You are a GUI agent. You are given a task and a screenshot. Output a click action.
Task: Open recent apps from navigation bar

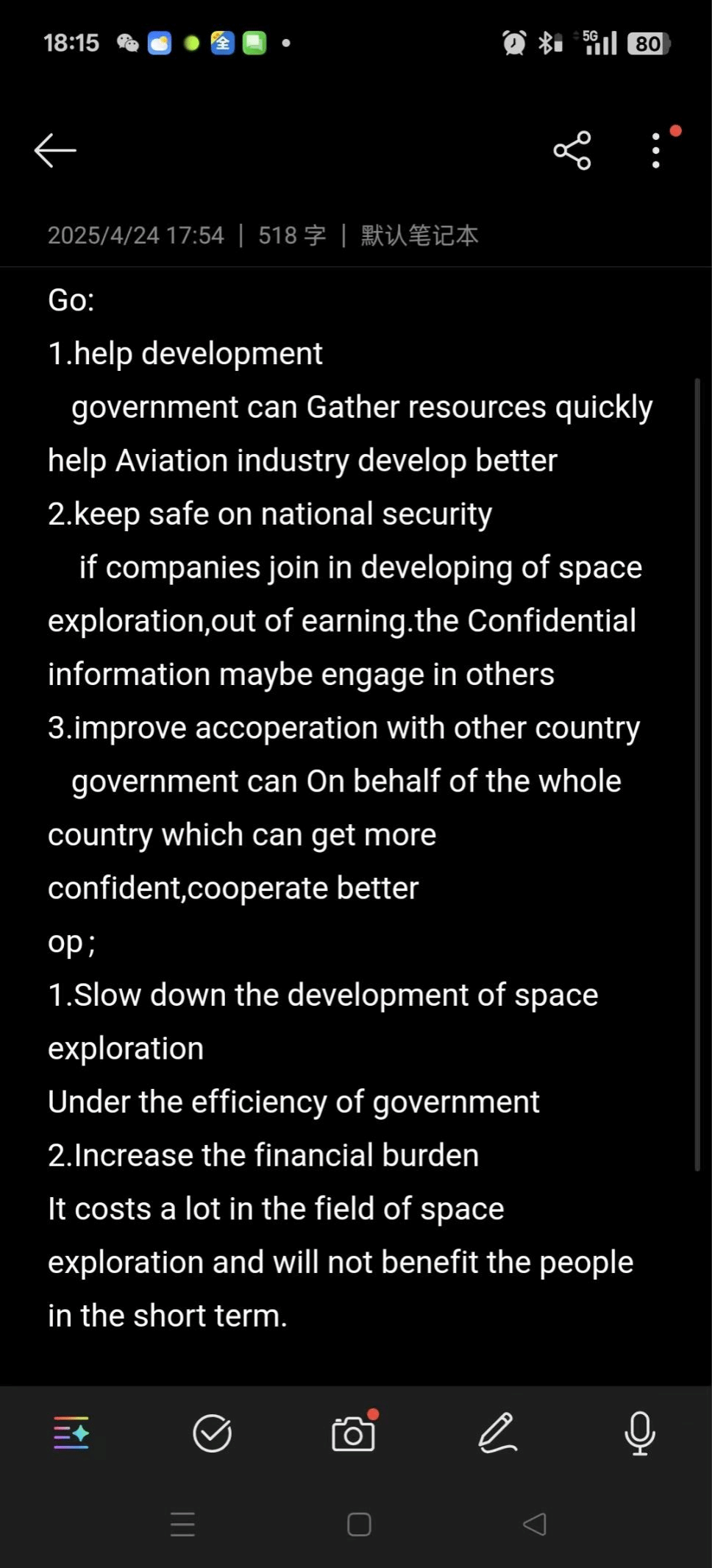click(x=182, y=1525)
